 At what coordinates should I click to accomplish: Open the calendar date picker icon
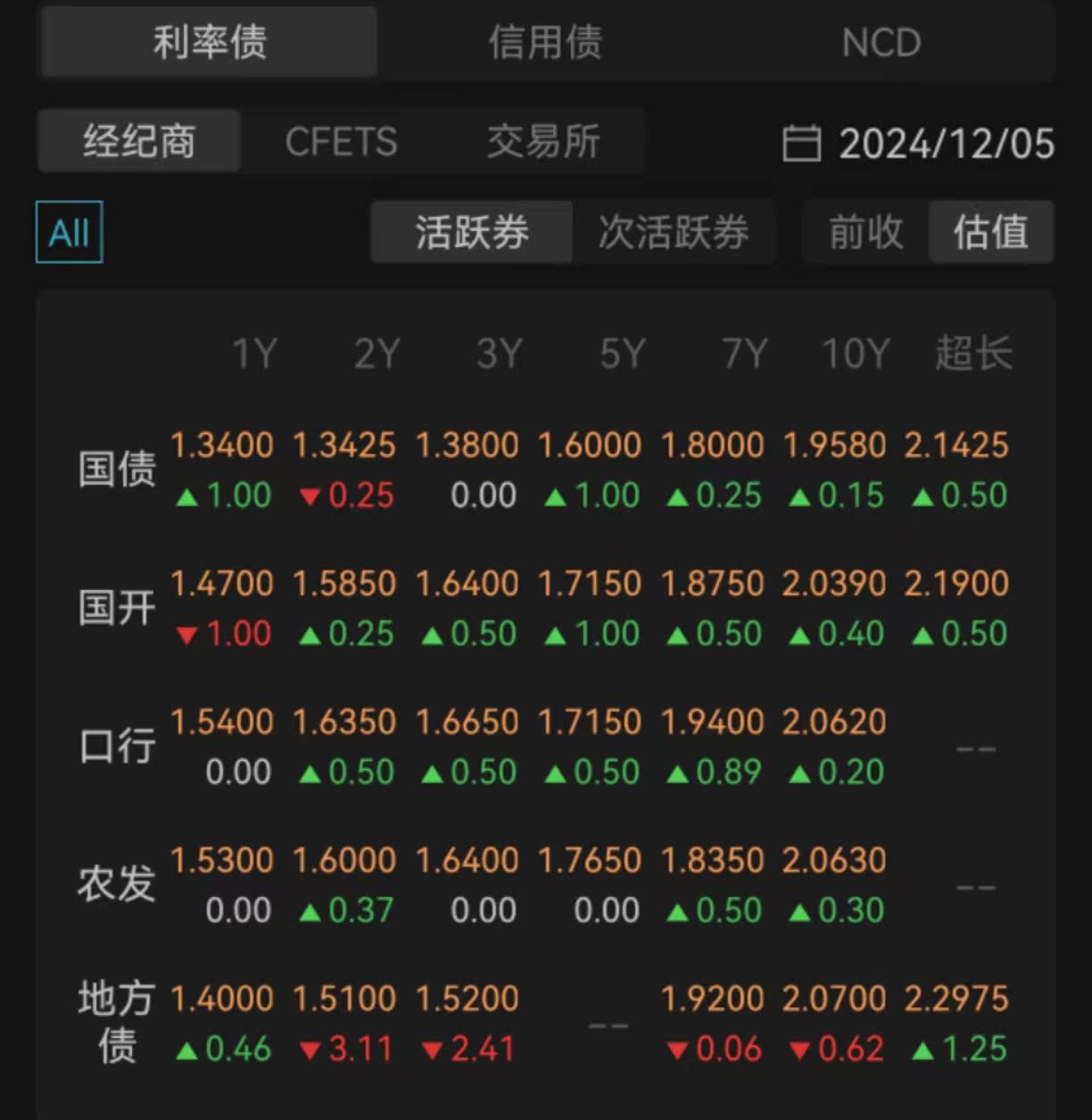pos(801,143)
